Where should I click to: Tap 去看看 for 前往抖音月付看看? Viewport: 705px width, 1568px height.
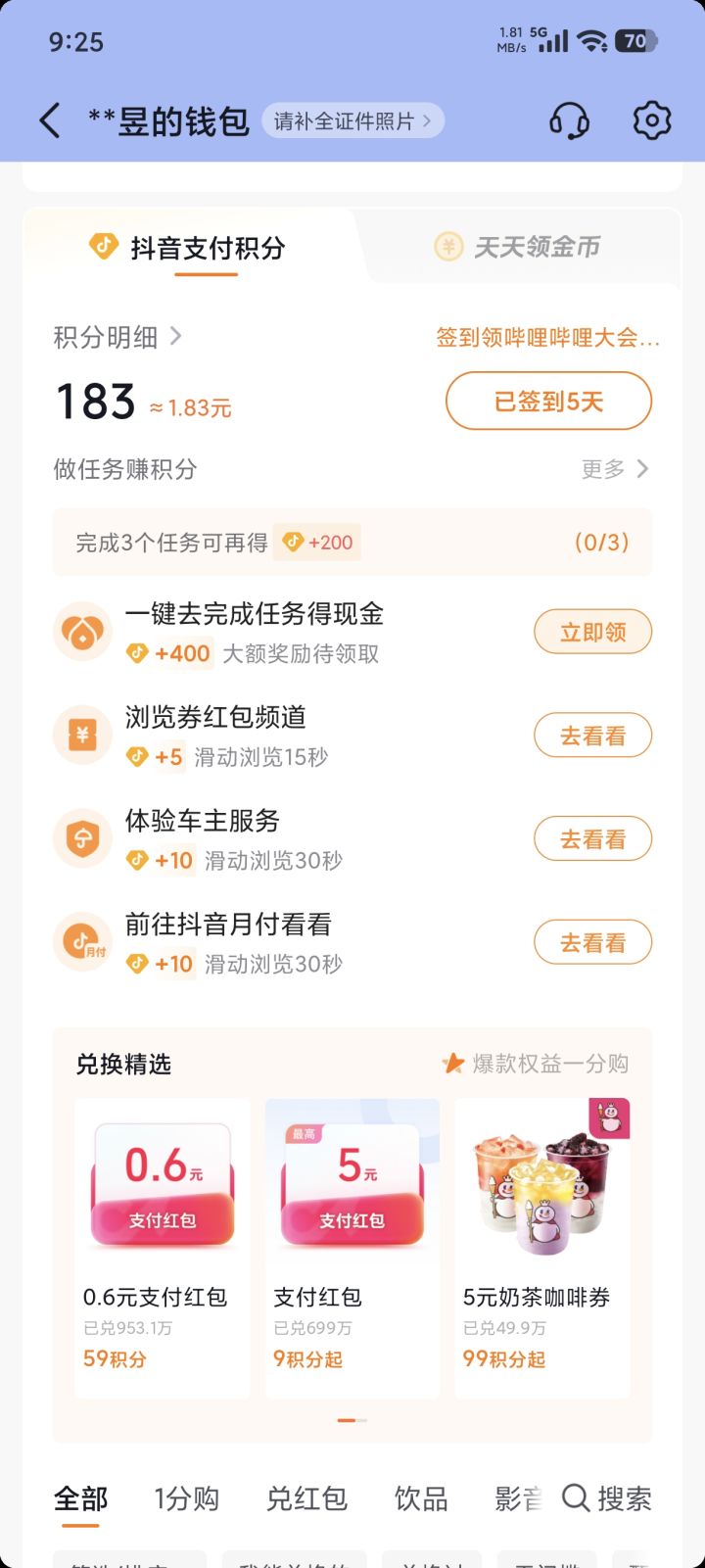(592, 944)
